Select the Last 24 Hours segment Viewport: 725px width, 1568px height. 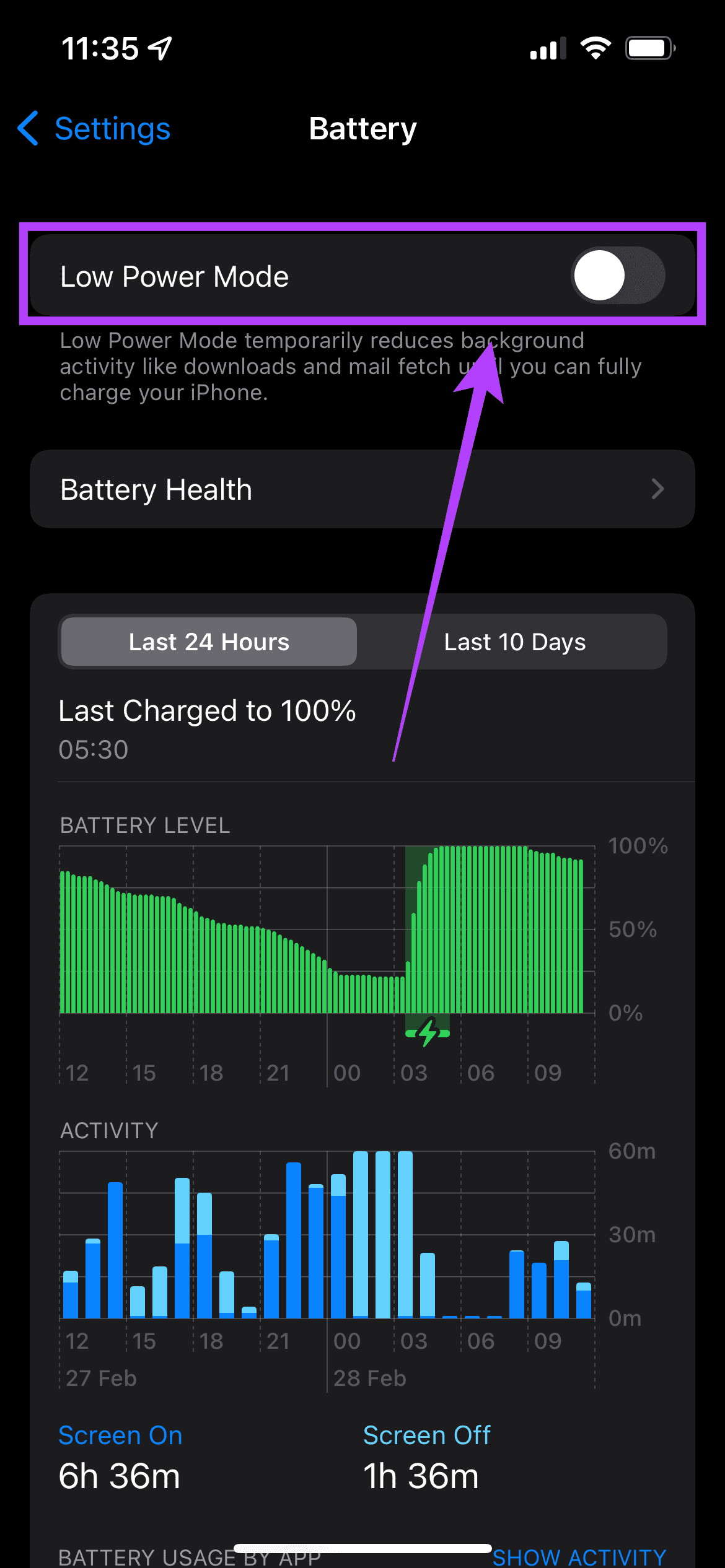(209, 642)
